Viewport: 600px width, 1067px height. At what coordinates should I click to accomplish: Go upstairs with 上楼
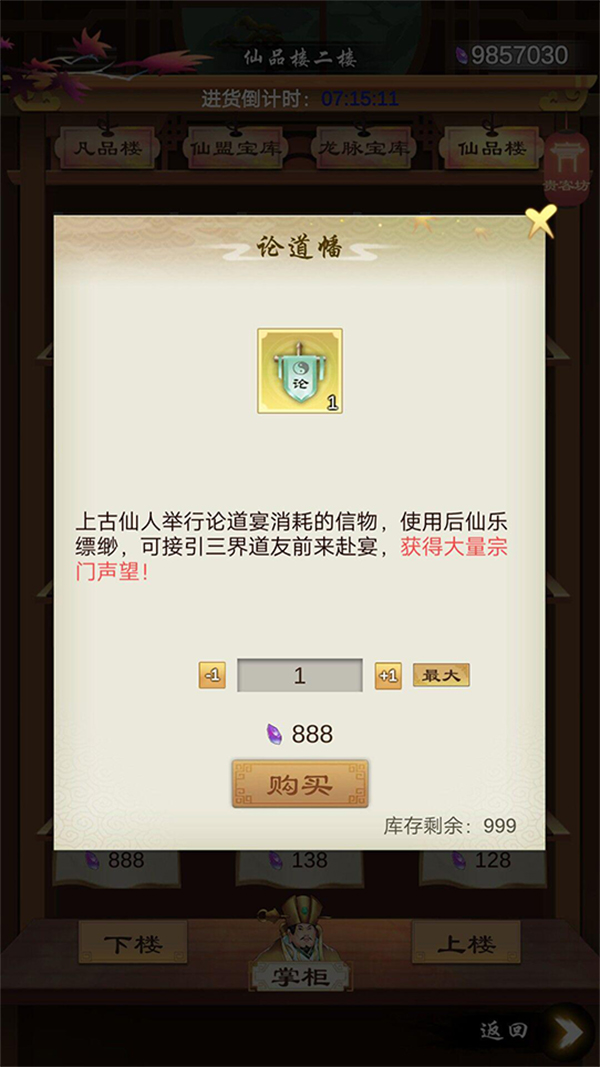click(x=466, y=944)
